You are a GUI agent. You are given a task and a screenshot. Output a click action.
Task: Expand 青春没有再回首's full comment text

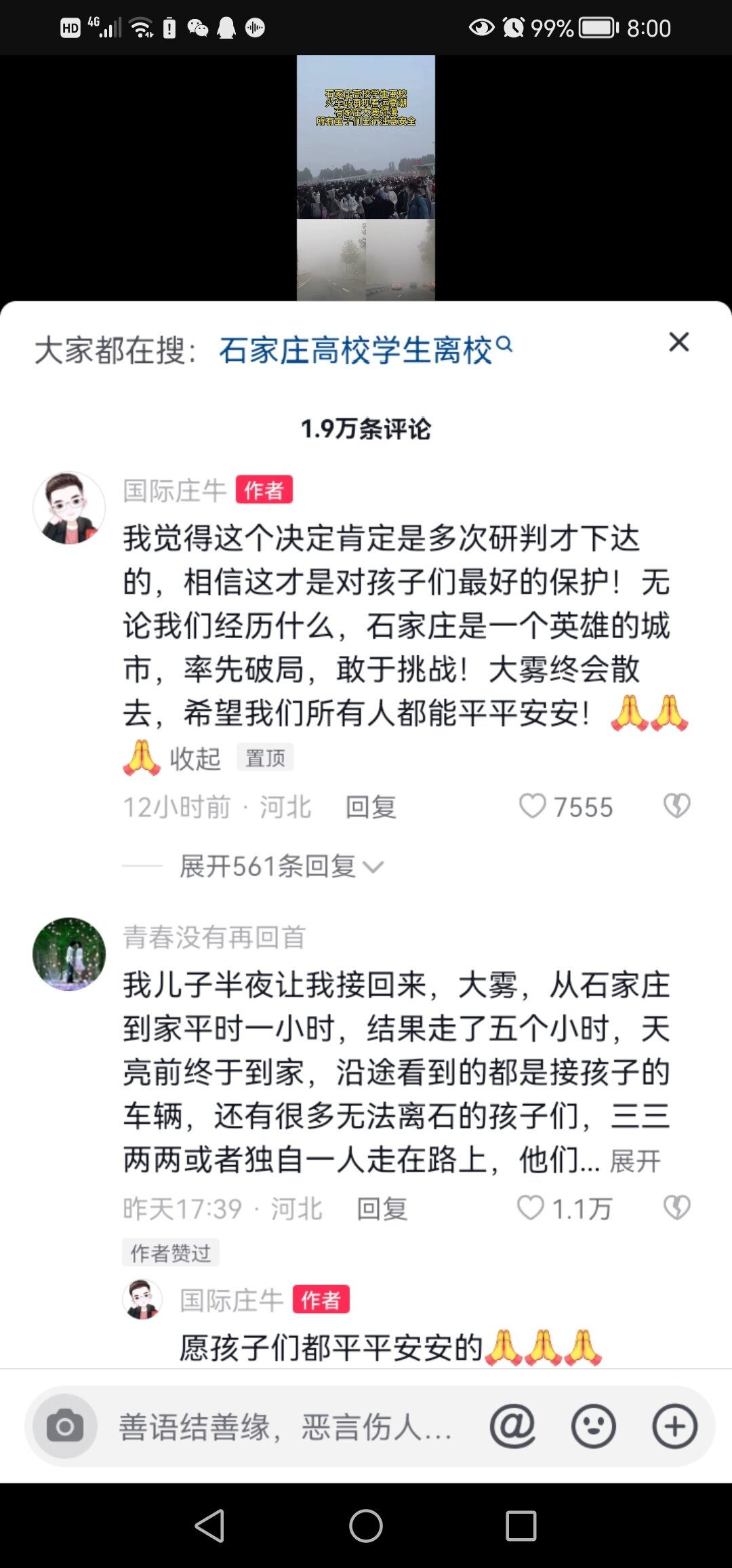[635, 1161]
